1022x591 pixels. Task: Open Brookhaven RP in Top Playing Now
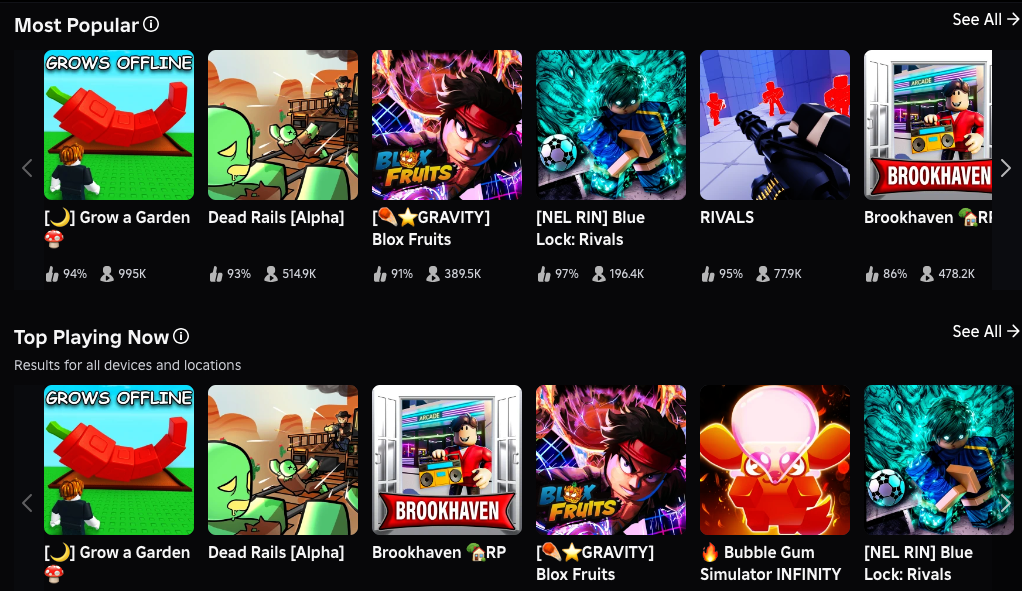[x=447, y=460]
